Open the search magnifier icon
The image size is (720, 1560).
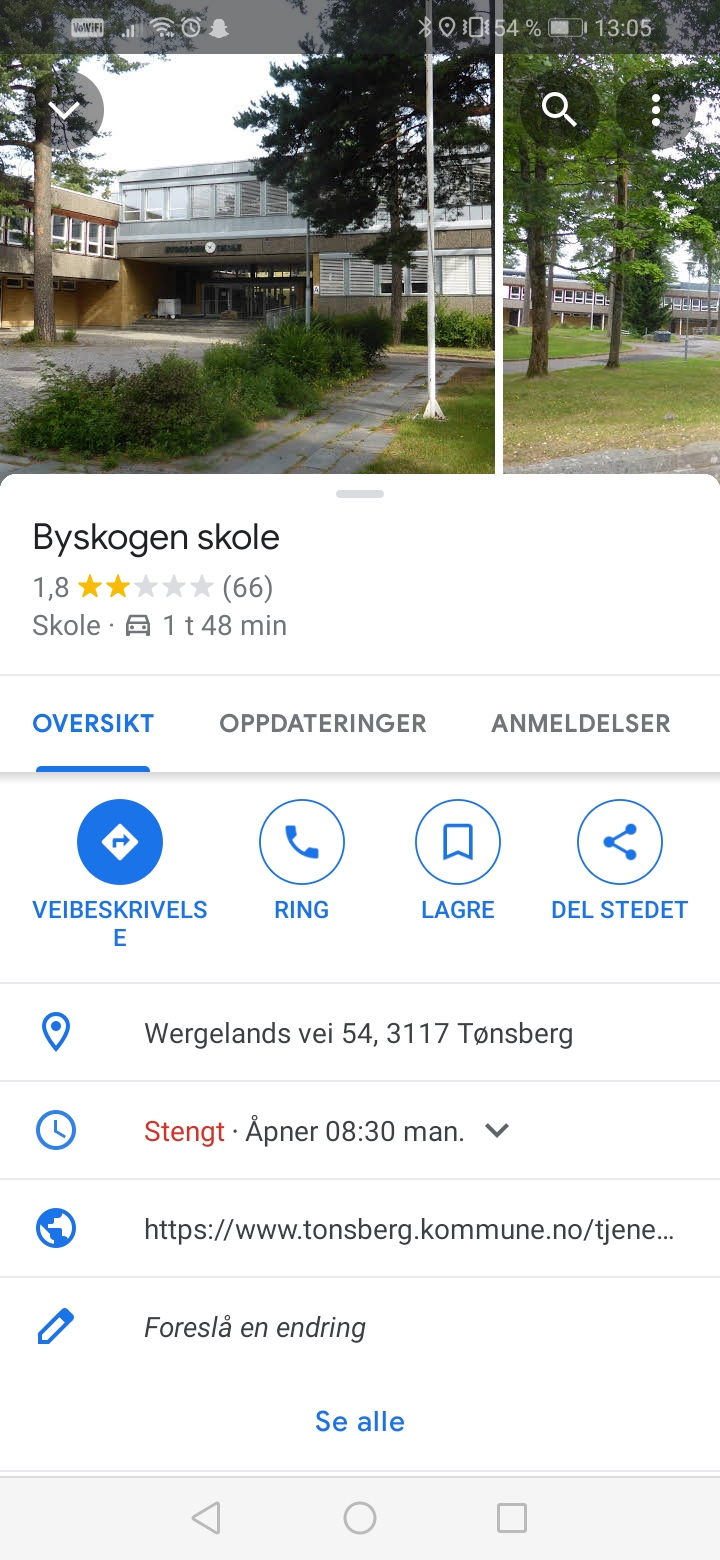(x=559, y=110)
